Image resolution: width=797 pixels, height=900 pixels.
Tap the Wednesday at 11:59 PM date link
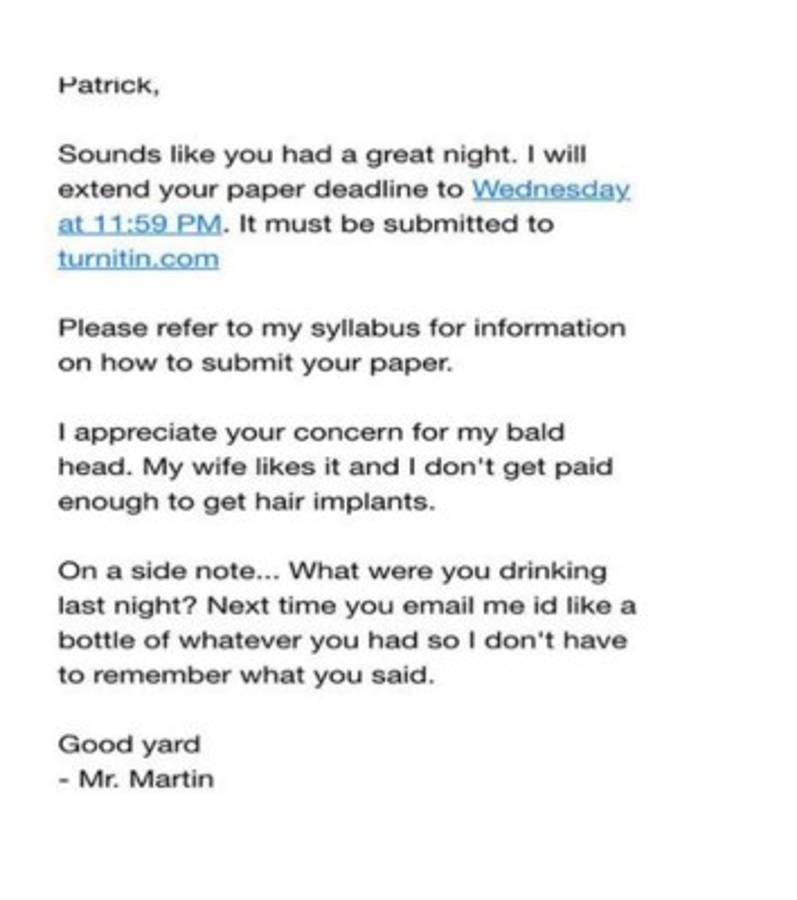pyautogui.click(x=550, y=189)
